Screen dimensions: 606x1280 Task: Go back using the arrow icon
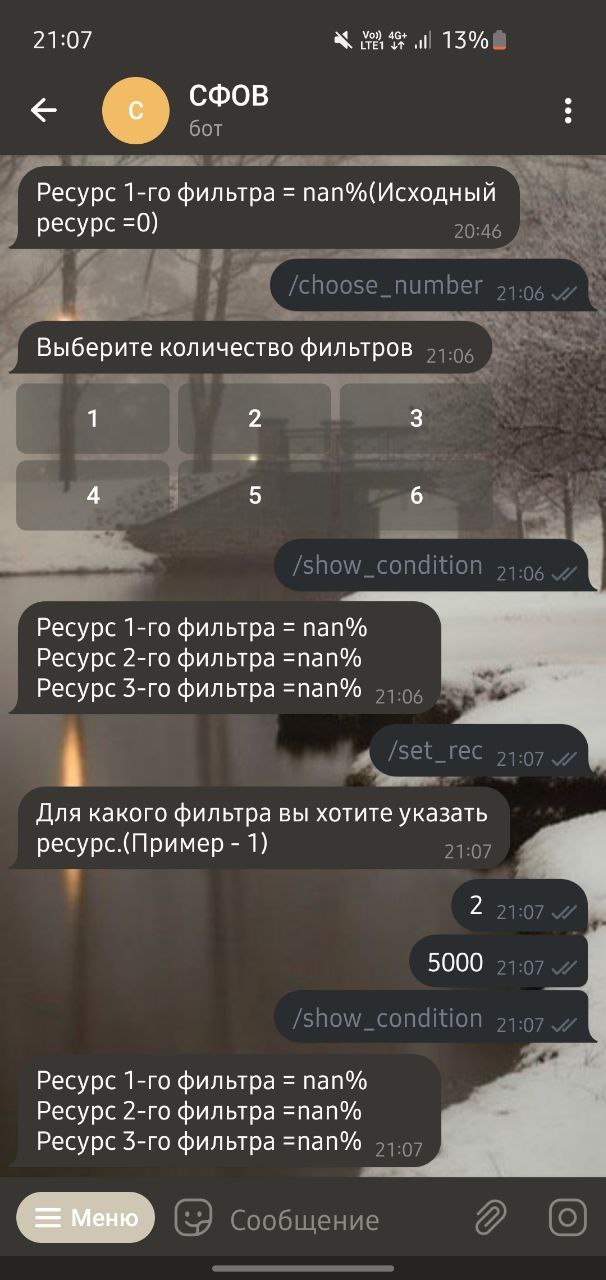pyautogui.click(x=44, y=110)
